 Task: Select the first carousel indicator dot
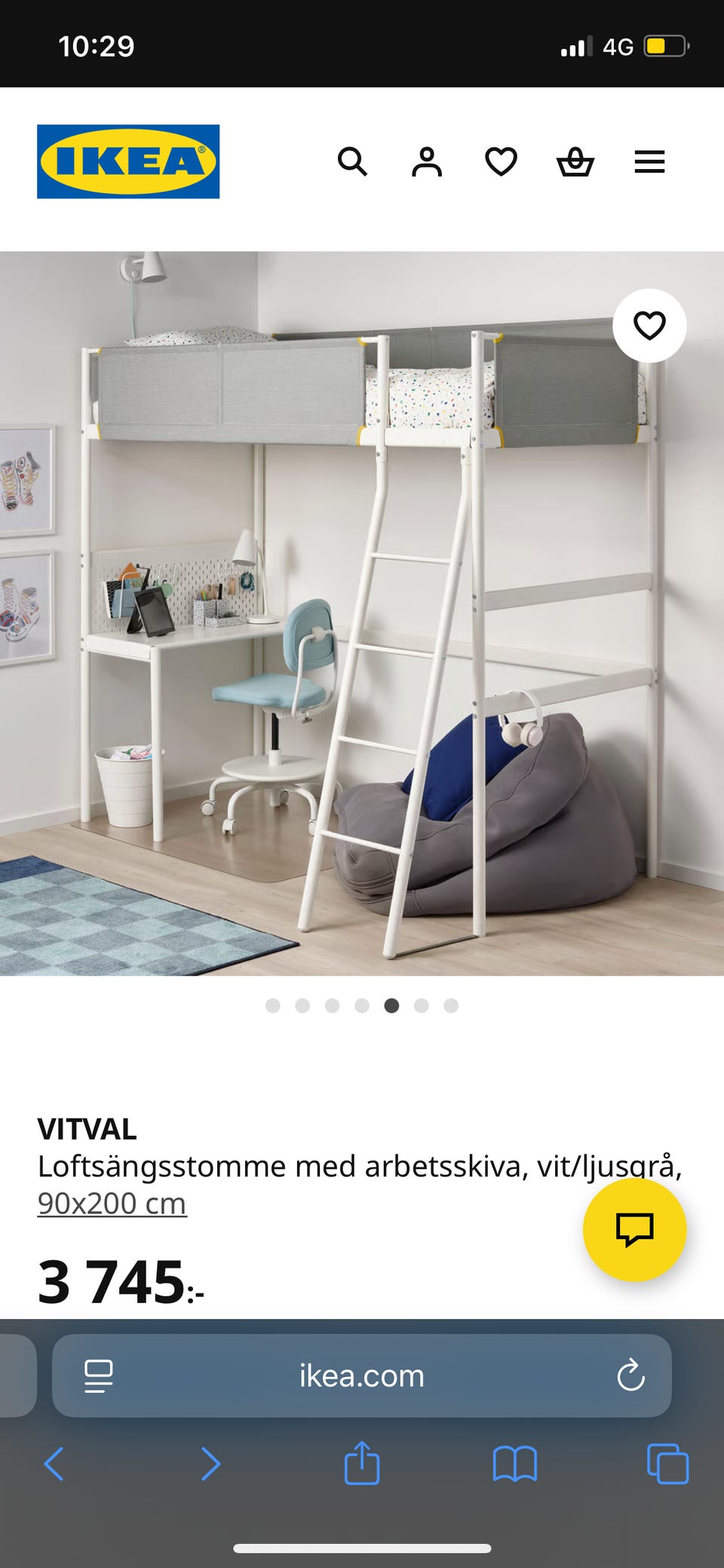[x=272, y=1004]
